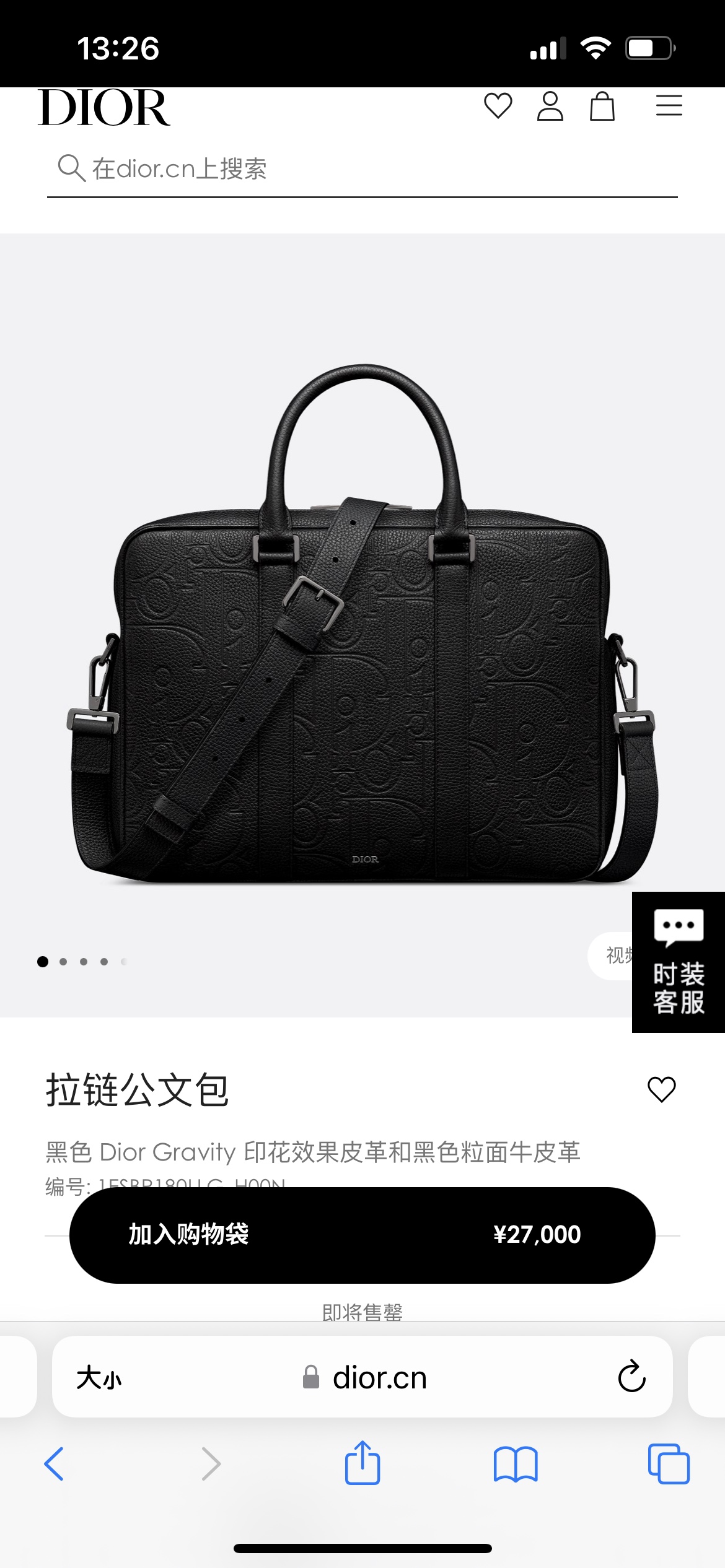Open the Dior homepage via logo
The image size is (725, 1568).
[x=104, y=108]
